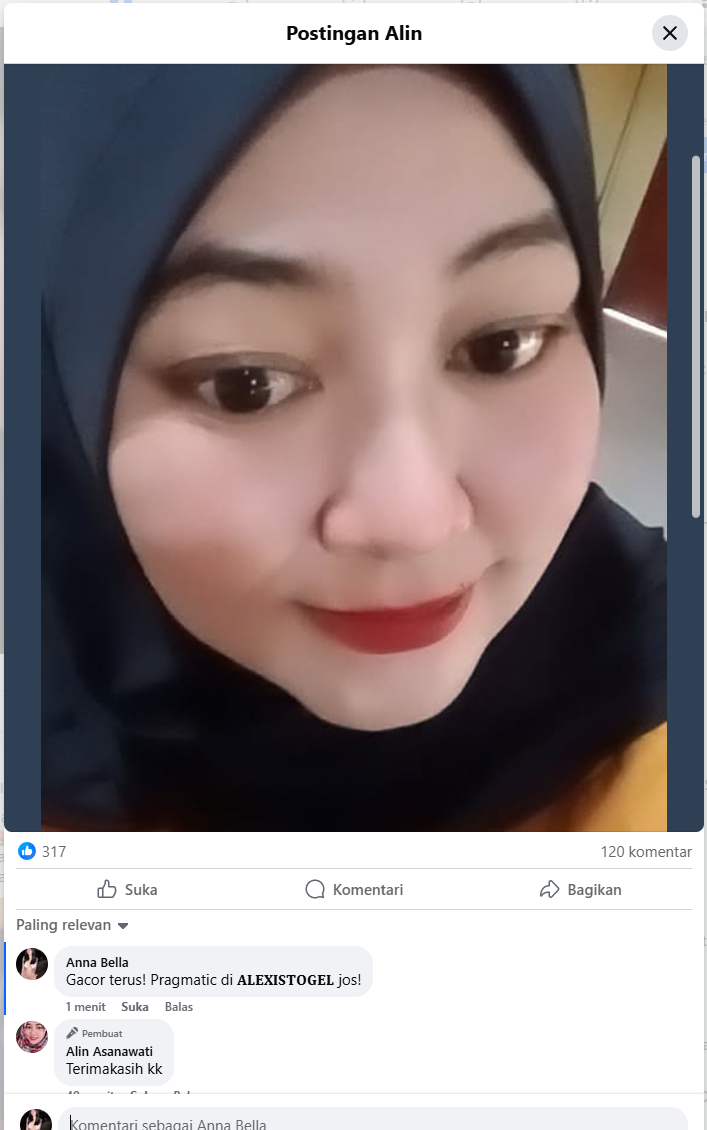707x1130 pixels.
Task: Open the 317 reactions list
Action: [43, 852]
